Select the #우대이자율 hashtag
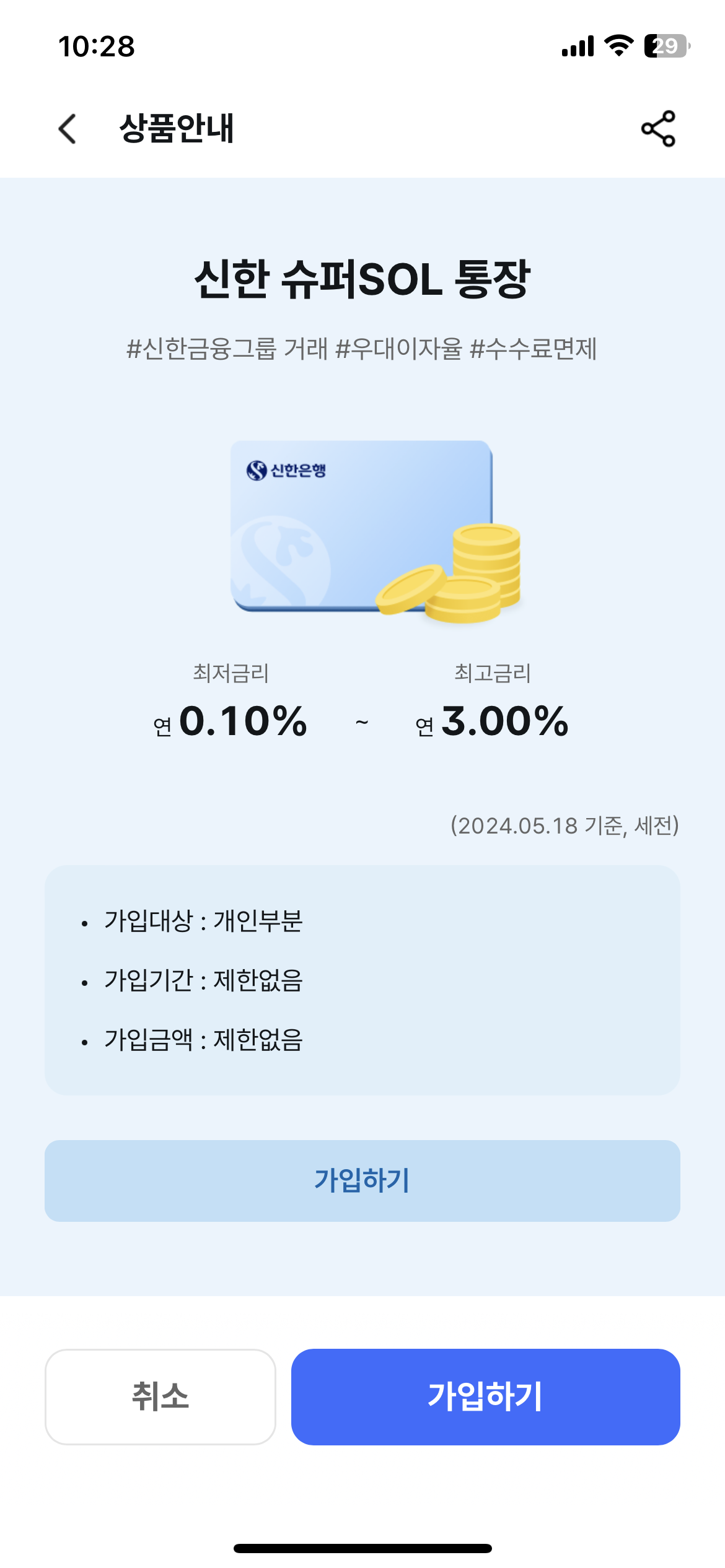Viewport: 725px width, 1568px height. 399,350
